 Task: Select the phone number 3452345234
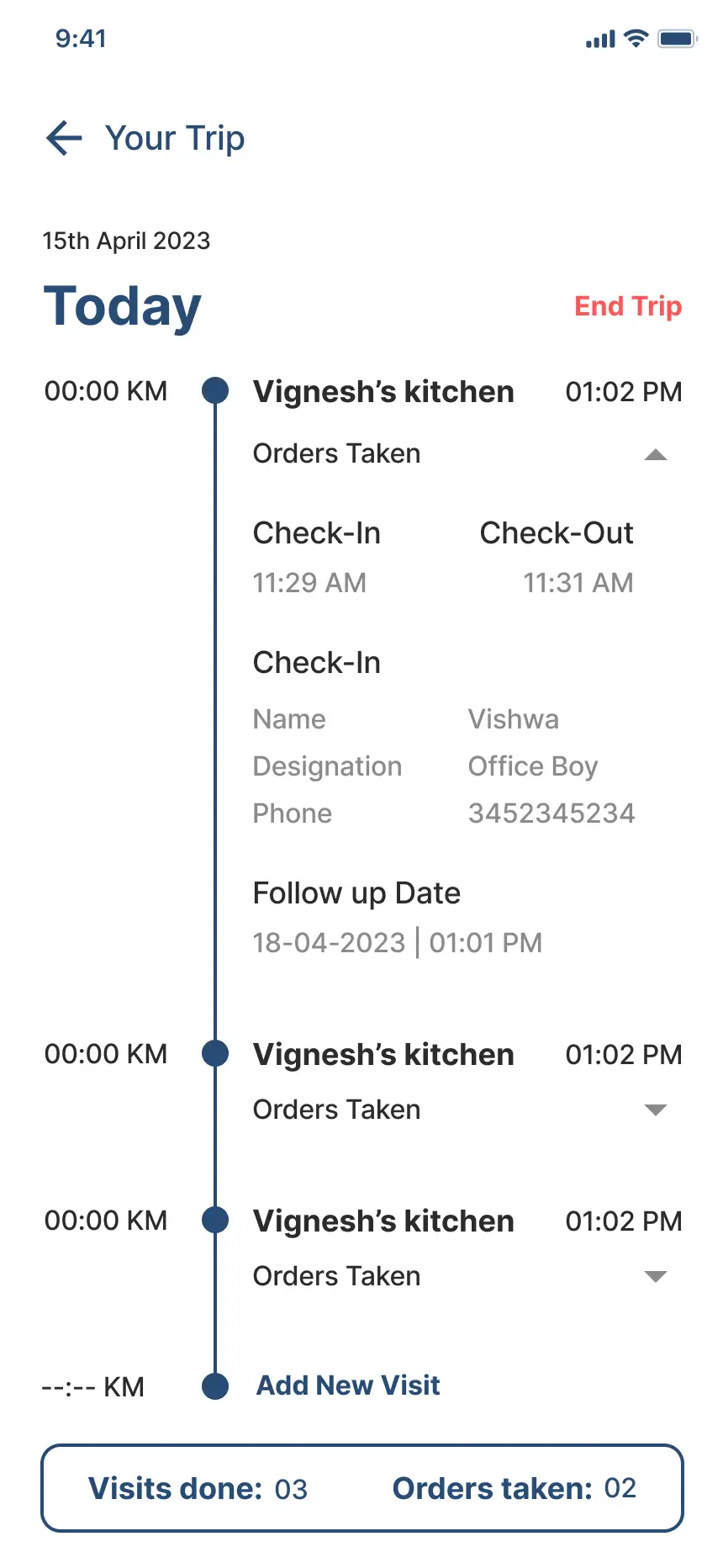coord(551,813)
